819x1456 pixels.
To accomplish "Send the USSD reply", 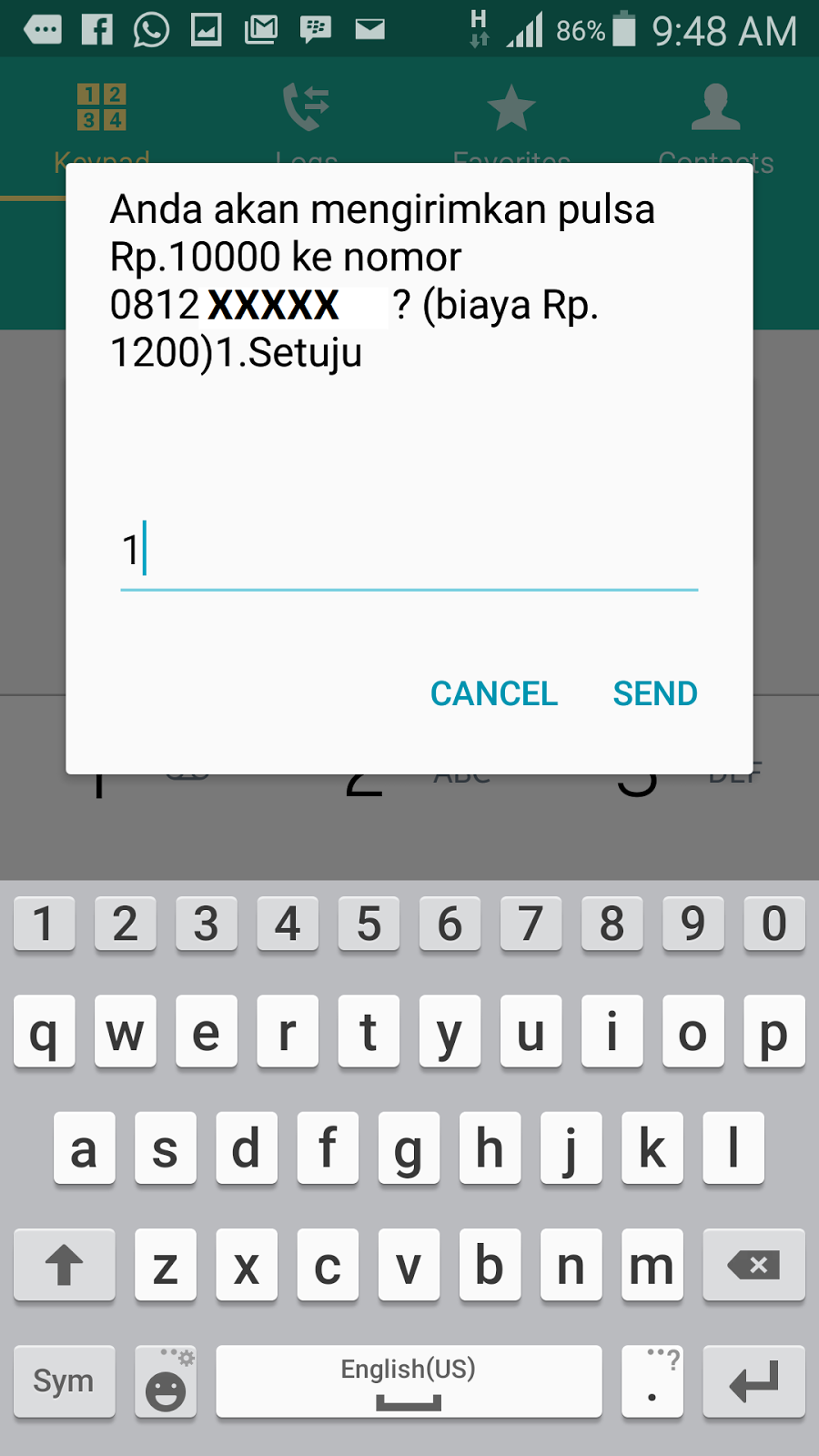I will pos(655,693).
